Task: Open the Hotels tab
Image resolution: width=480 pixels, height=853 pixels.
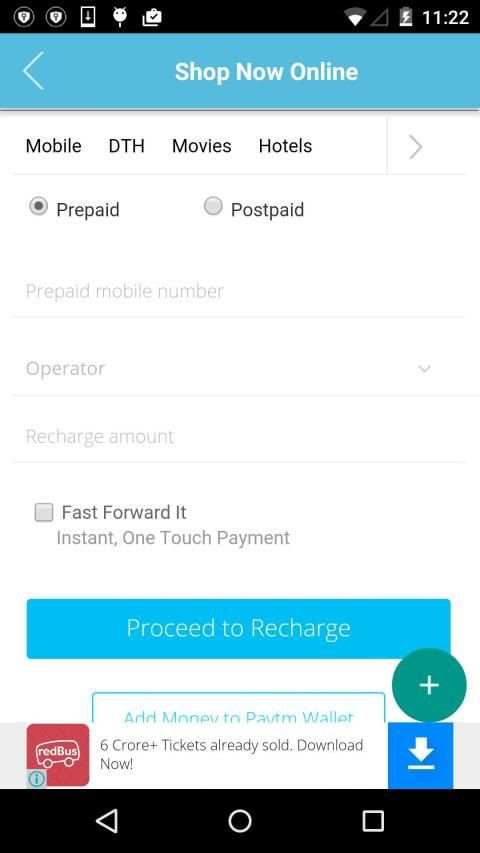Action: 285,146
